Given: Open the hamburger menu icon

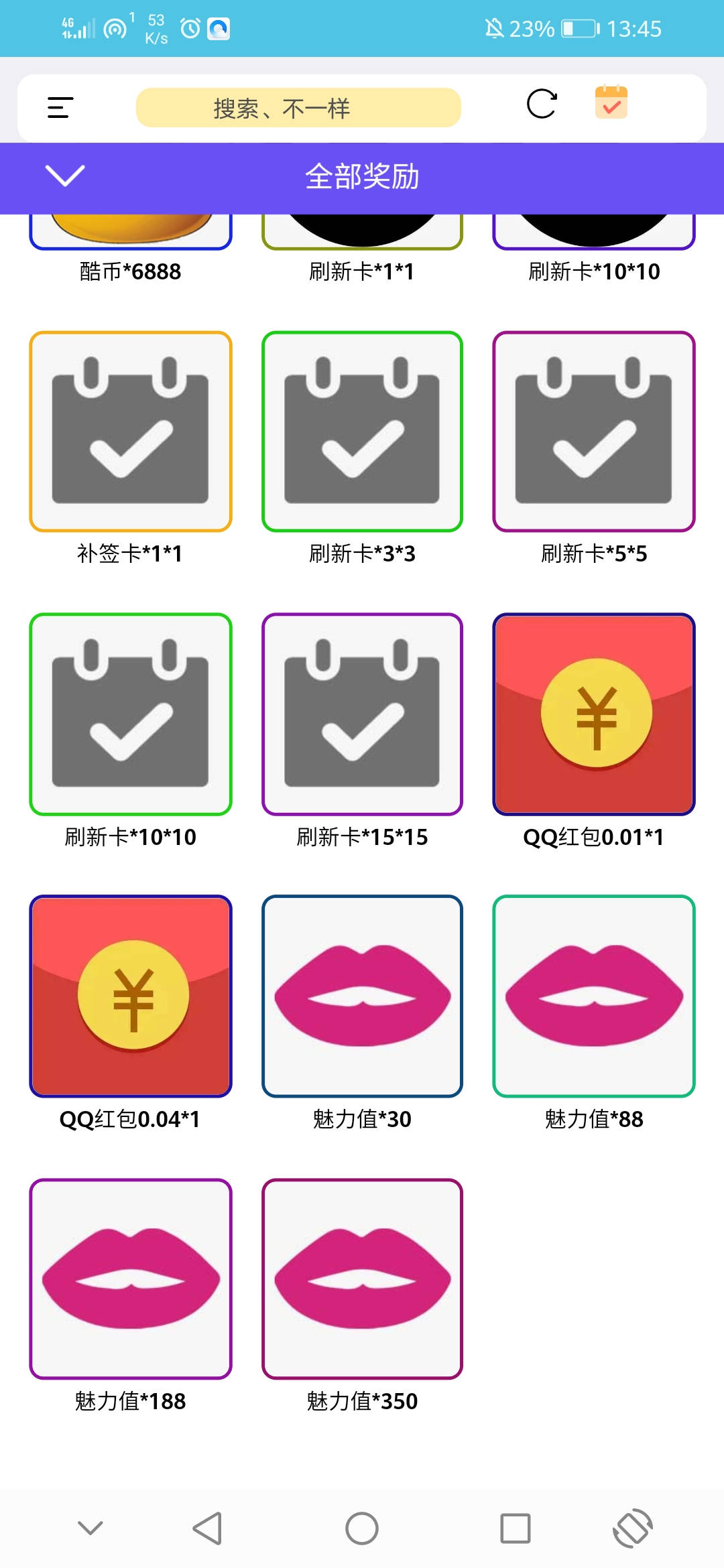Looking at the screenshot, I should pyautogui.click(x=60, y=108).
